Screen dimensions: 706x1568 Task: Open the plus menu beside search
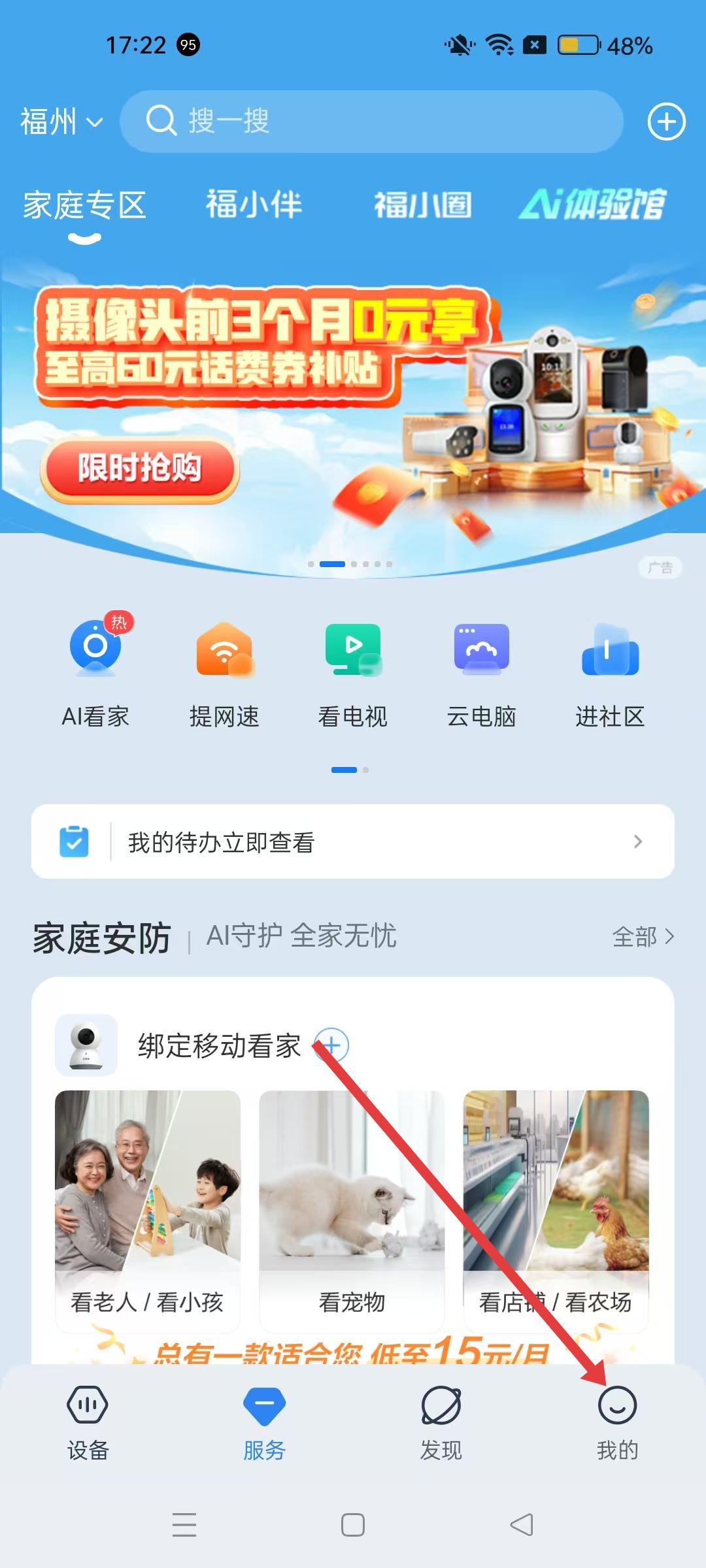666,122
